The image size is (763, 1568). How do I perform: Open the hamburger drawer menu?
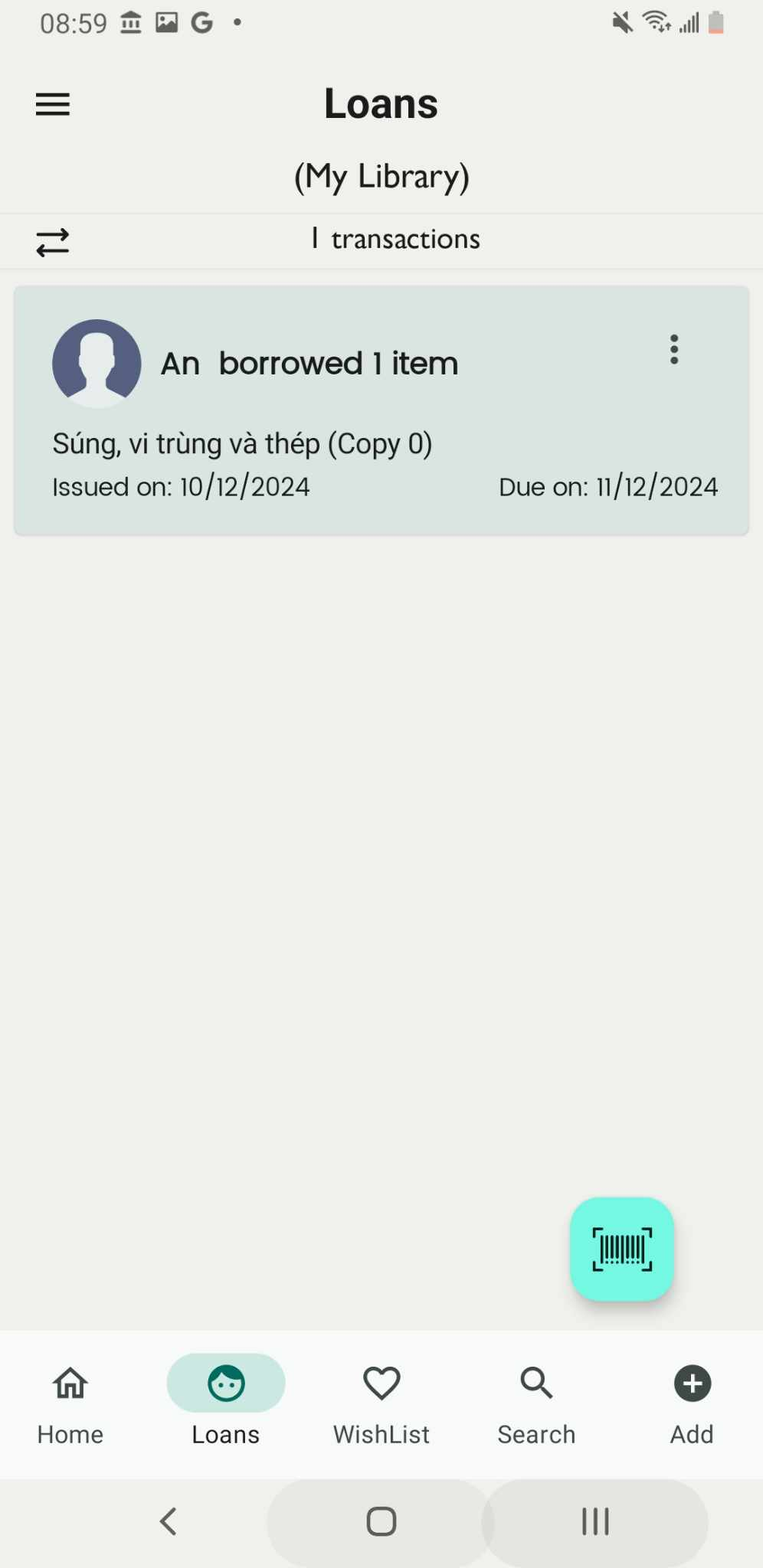click(53, 104)
